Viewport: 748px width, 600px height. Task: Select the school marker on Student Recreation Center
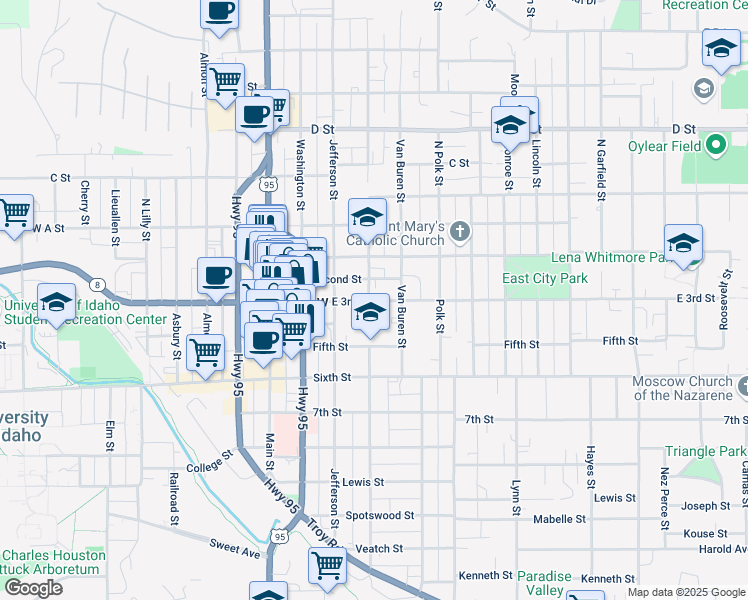(56, 305)
